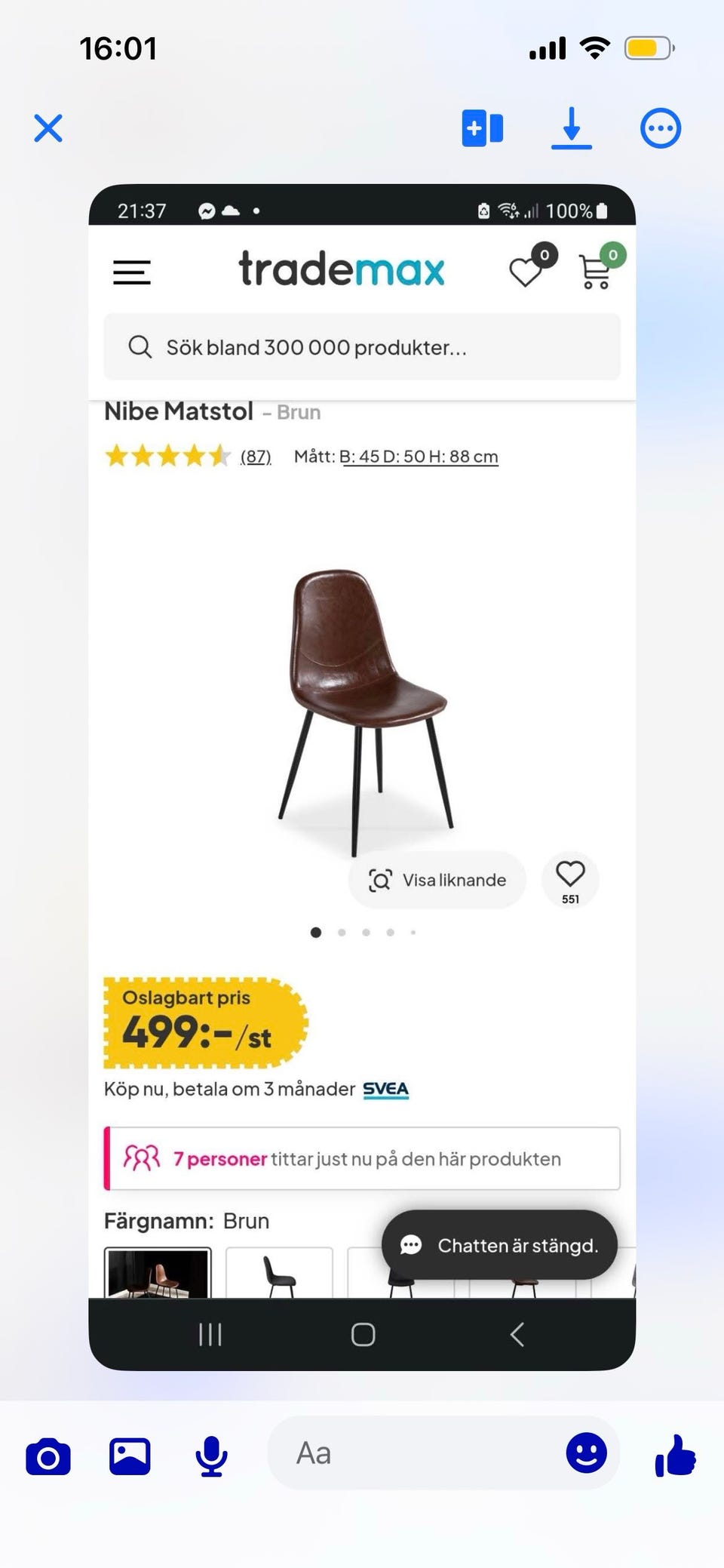The image size is (724, 1568).
Task: Open the Messenger camera icon
Action: pyautogui.click(x=48, y=1453)
